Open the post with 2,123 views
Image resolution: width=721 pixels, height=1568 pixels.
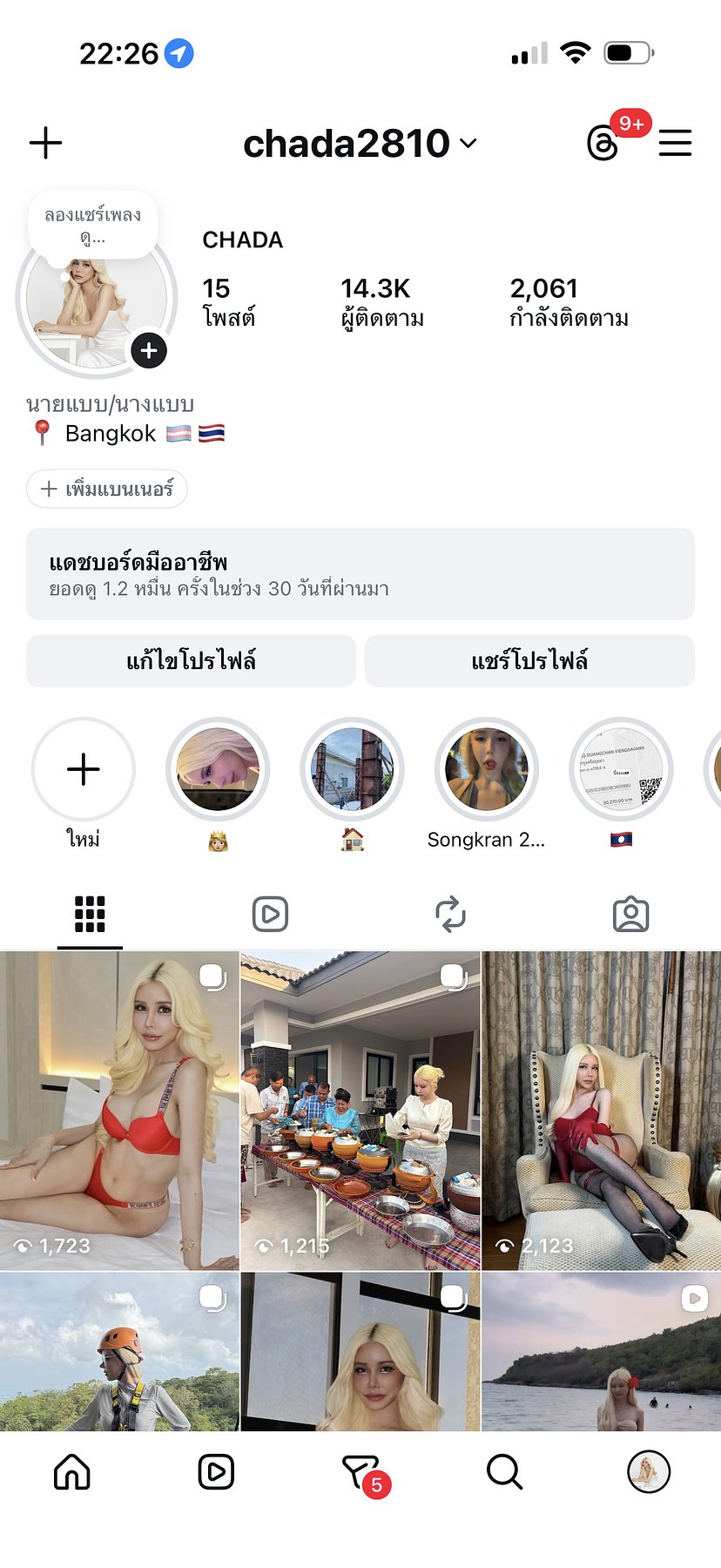(602, 1111)
